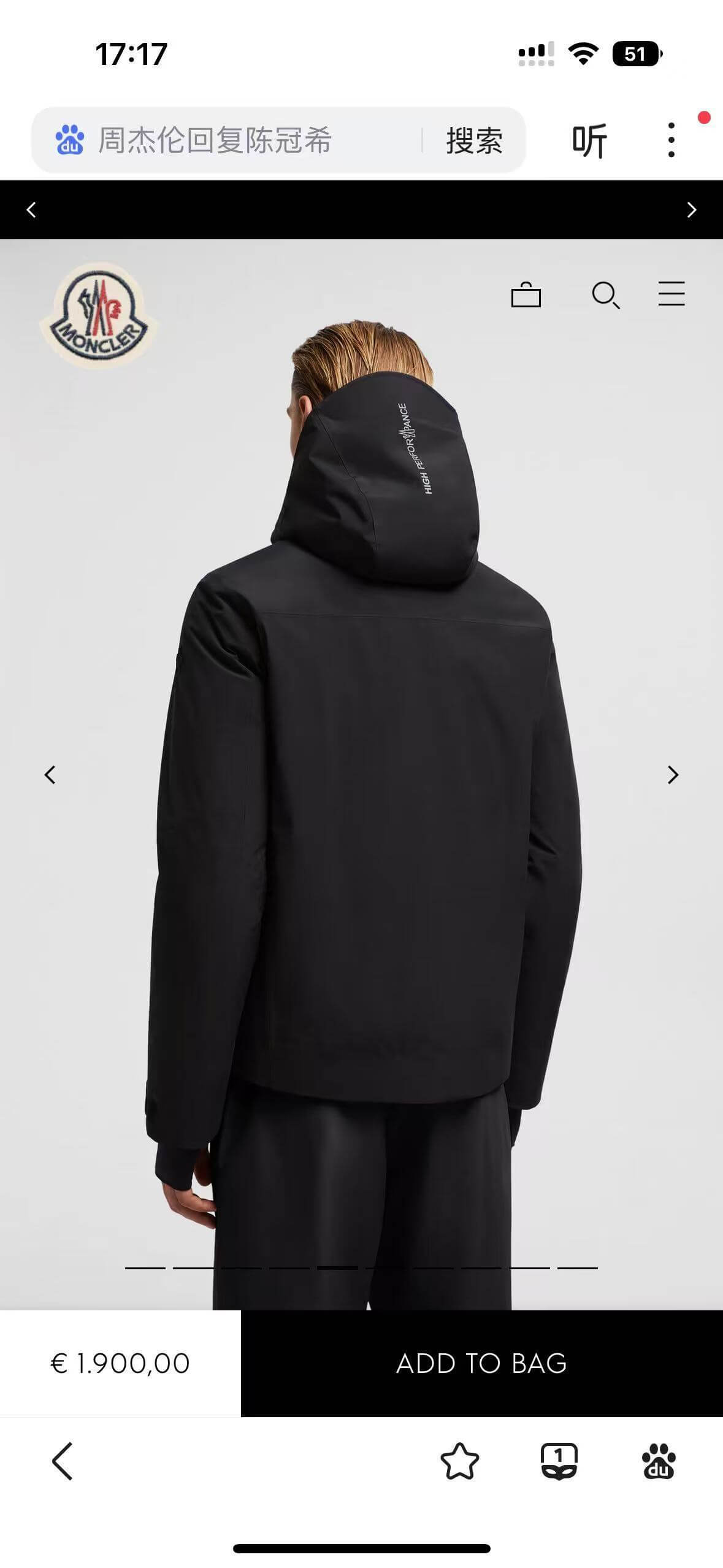Tap the Baidu logo in the search bar

(69, 140)
